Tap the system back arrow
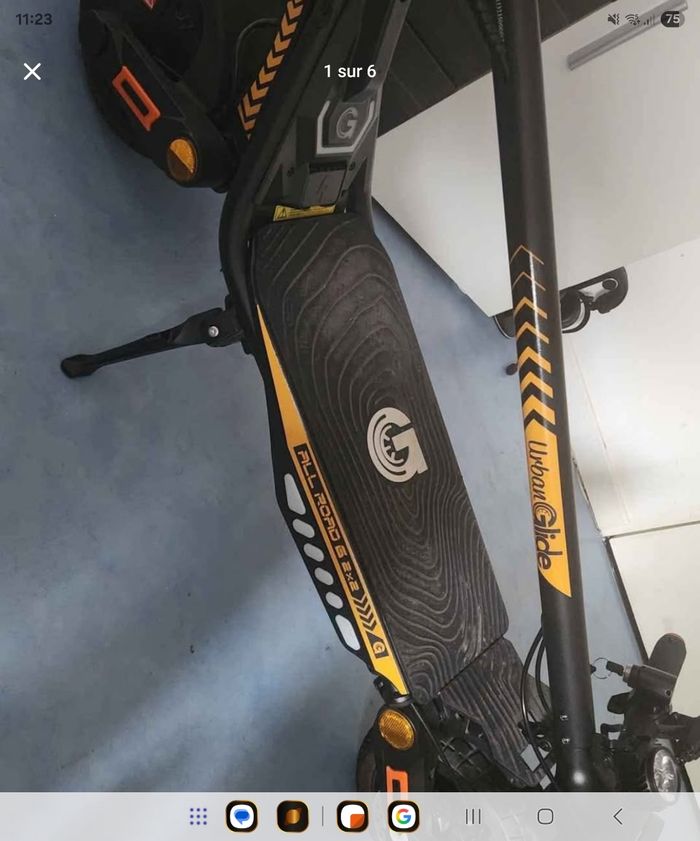 (617, 816)
